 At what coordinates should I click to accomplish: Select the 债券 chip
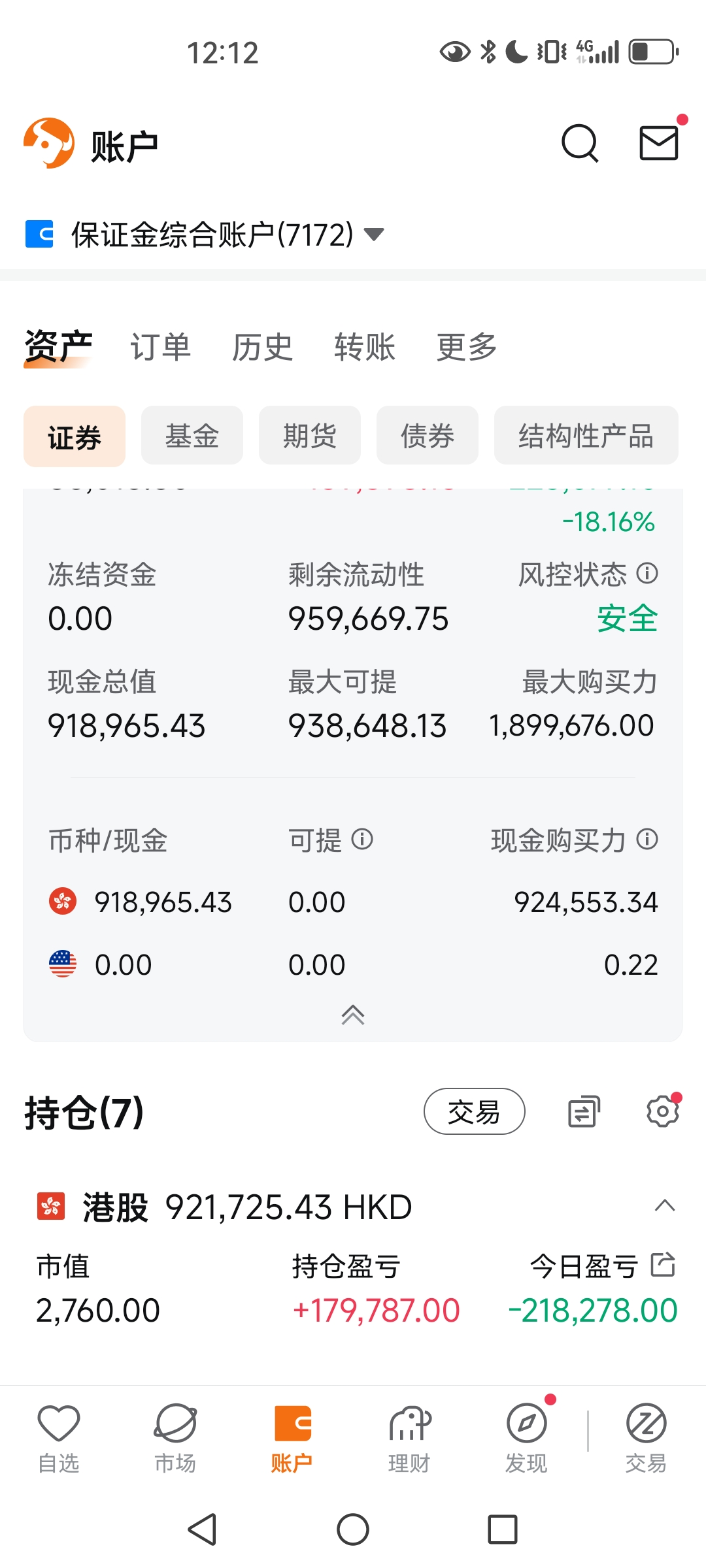427,436
